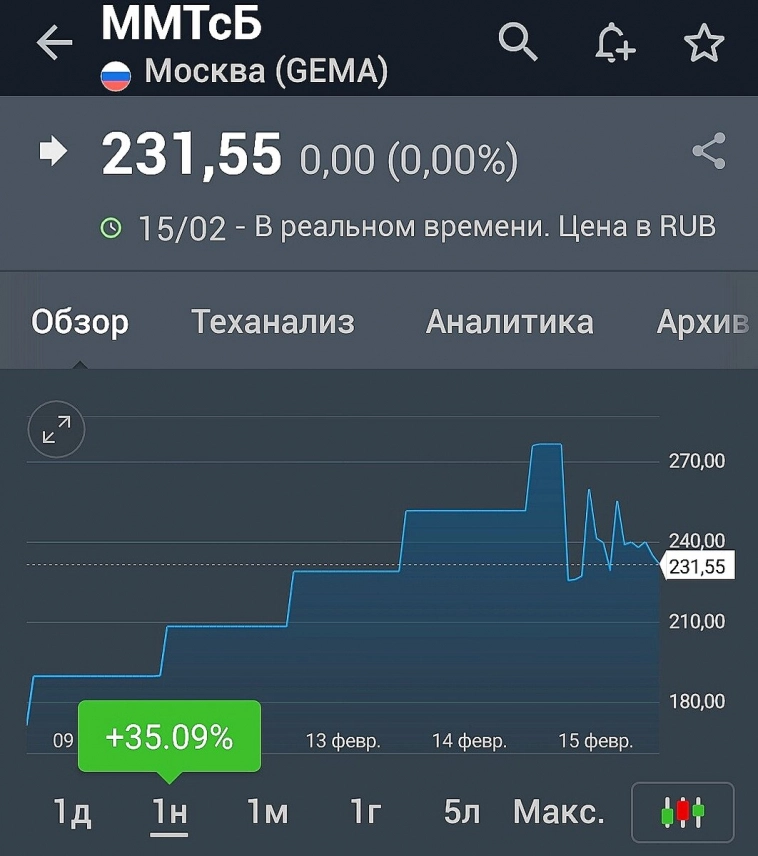
Task: Switch to the Теханализ tab
Action: pos(272,322)
